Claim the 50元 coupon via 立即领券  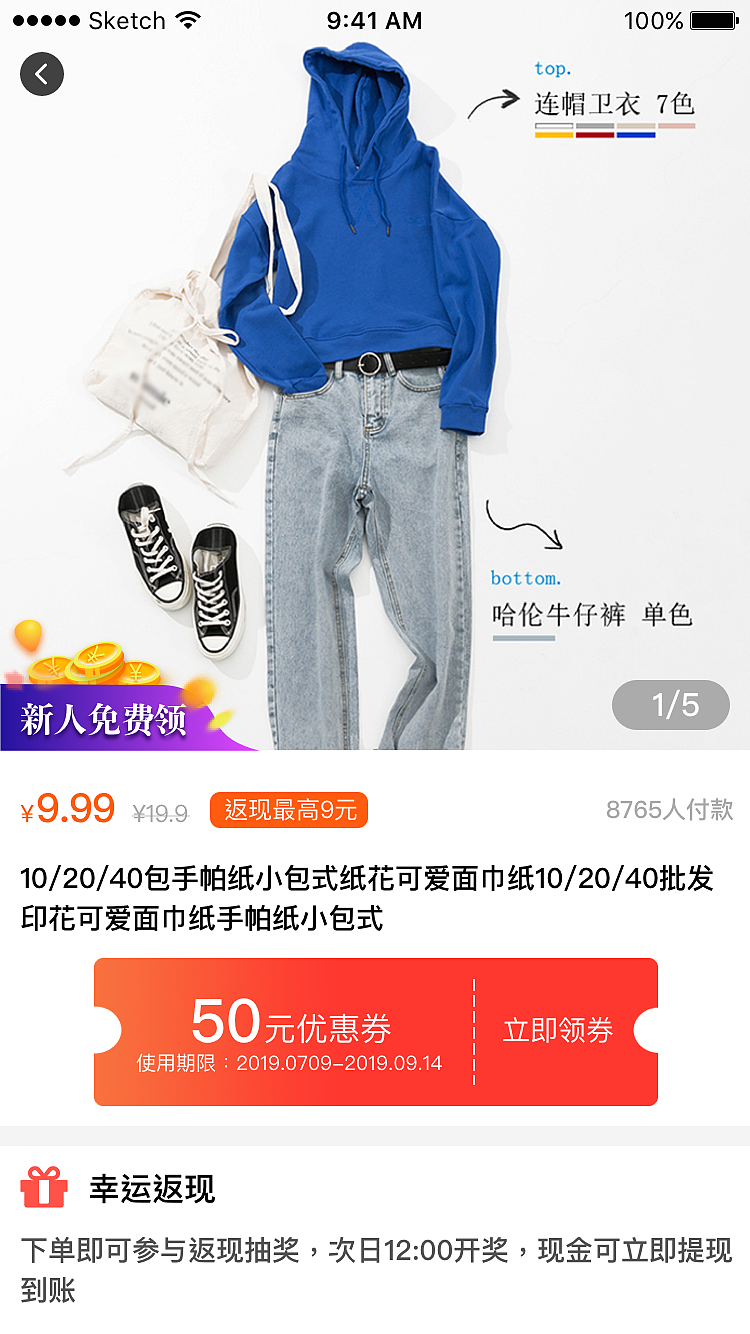click(x=557, y=1031)
